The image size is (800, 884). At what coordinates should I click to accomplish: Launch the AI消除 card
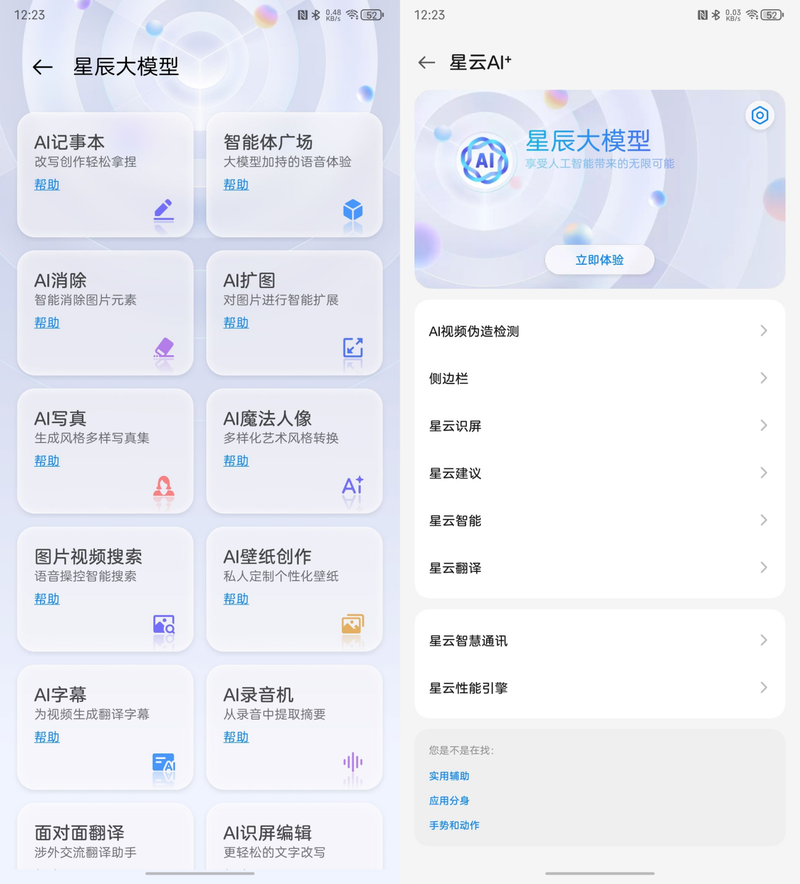(105, 300)
